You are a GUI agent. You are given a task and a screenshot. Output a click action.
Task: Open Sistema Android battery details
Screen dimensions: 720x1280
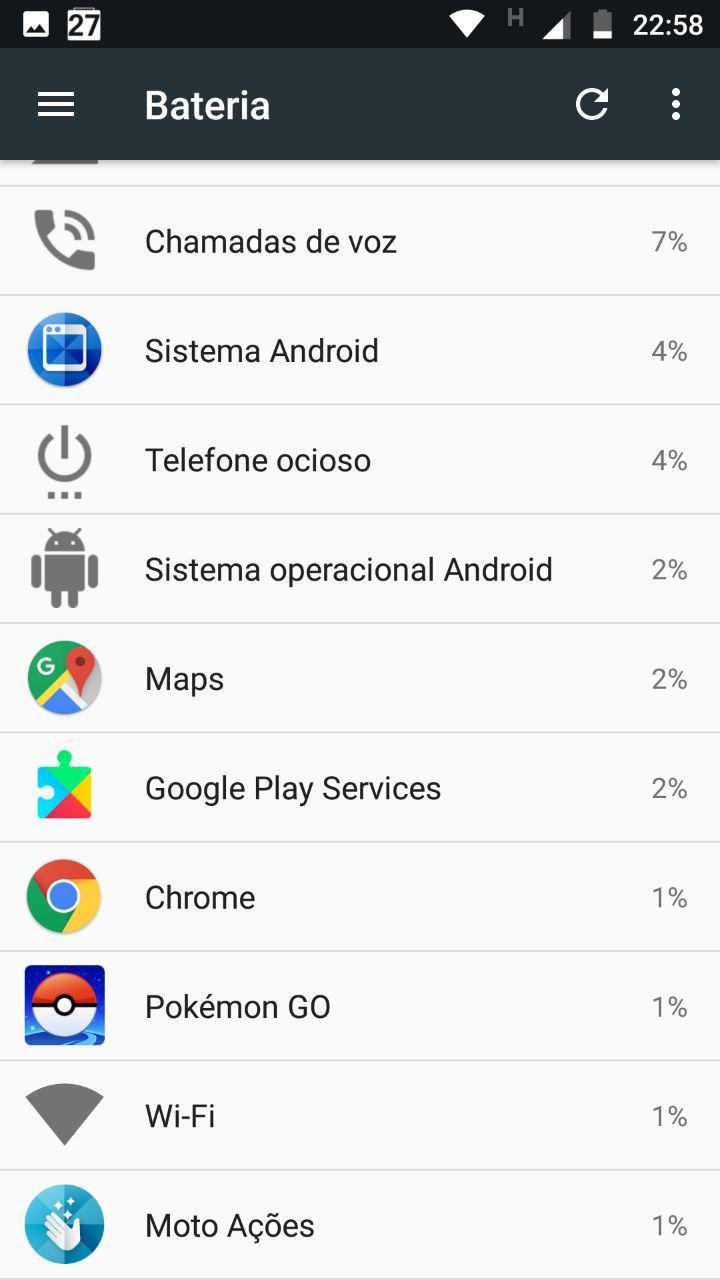click(x=360, y=351)
